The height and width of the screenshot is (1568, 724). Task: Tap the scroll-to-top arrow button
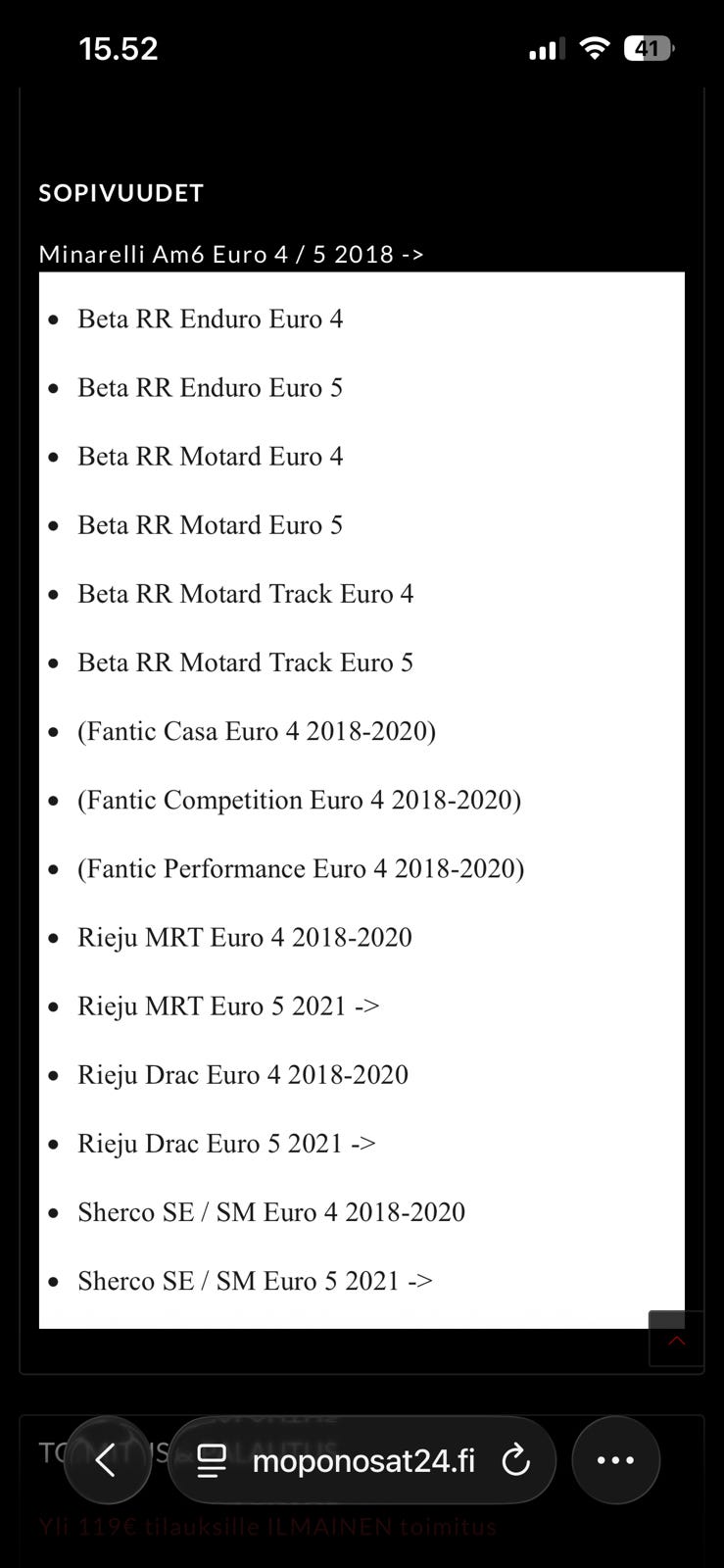[x=676, y=1339]
